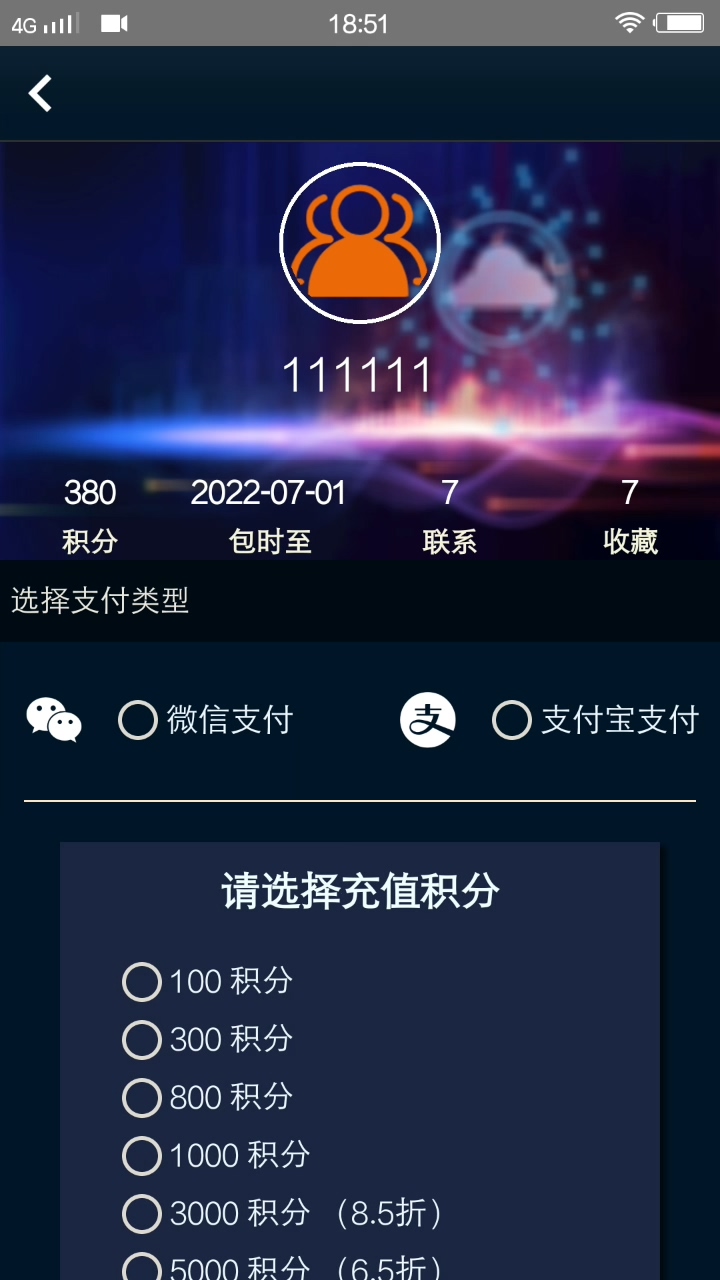Choose the 300 积分 recharge option
This screenshot has width=720, height=1280.
(142, 1040)
